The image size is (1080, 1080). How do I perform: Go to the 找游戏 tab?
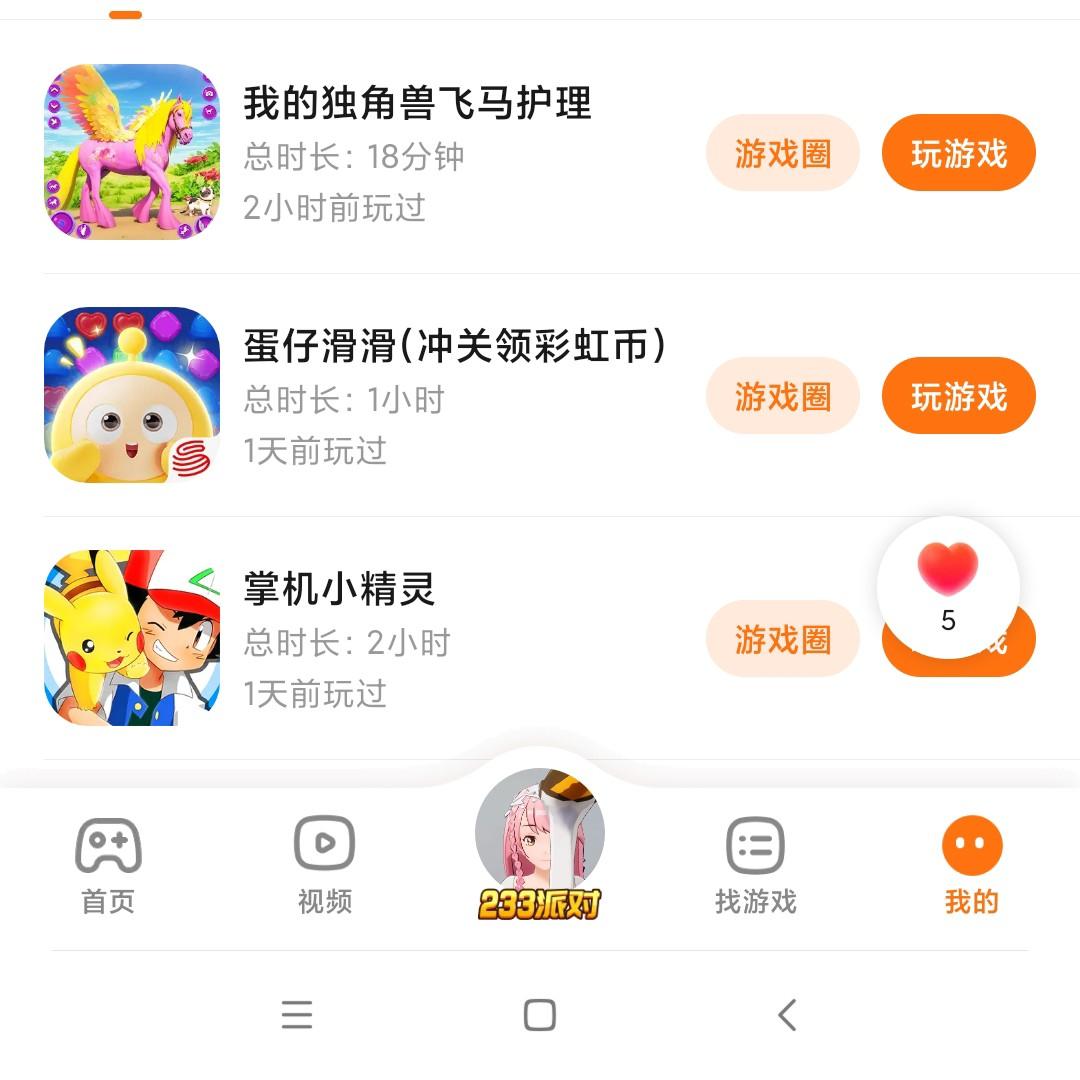tap(755, 866)
